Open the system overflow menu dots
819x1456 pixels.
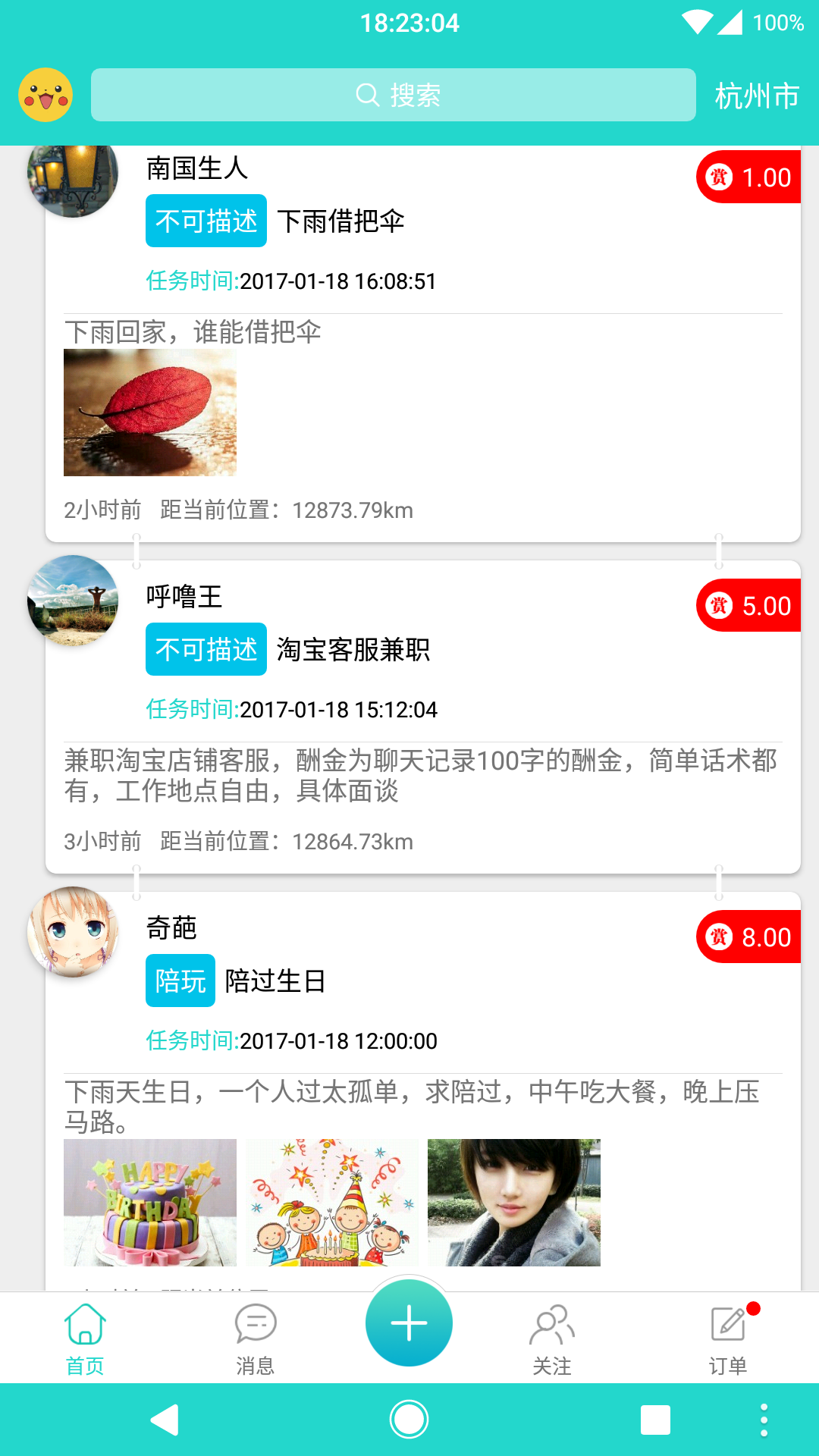click(764, 1420)
